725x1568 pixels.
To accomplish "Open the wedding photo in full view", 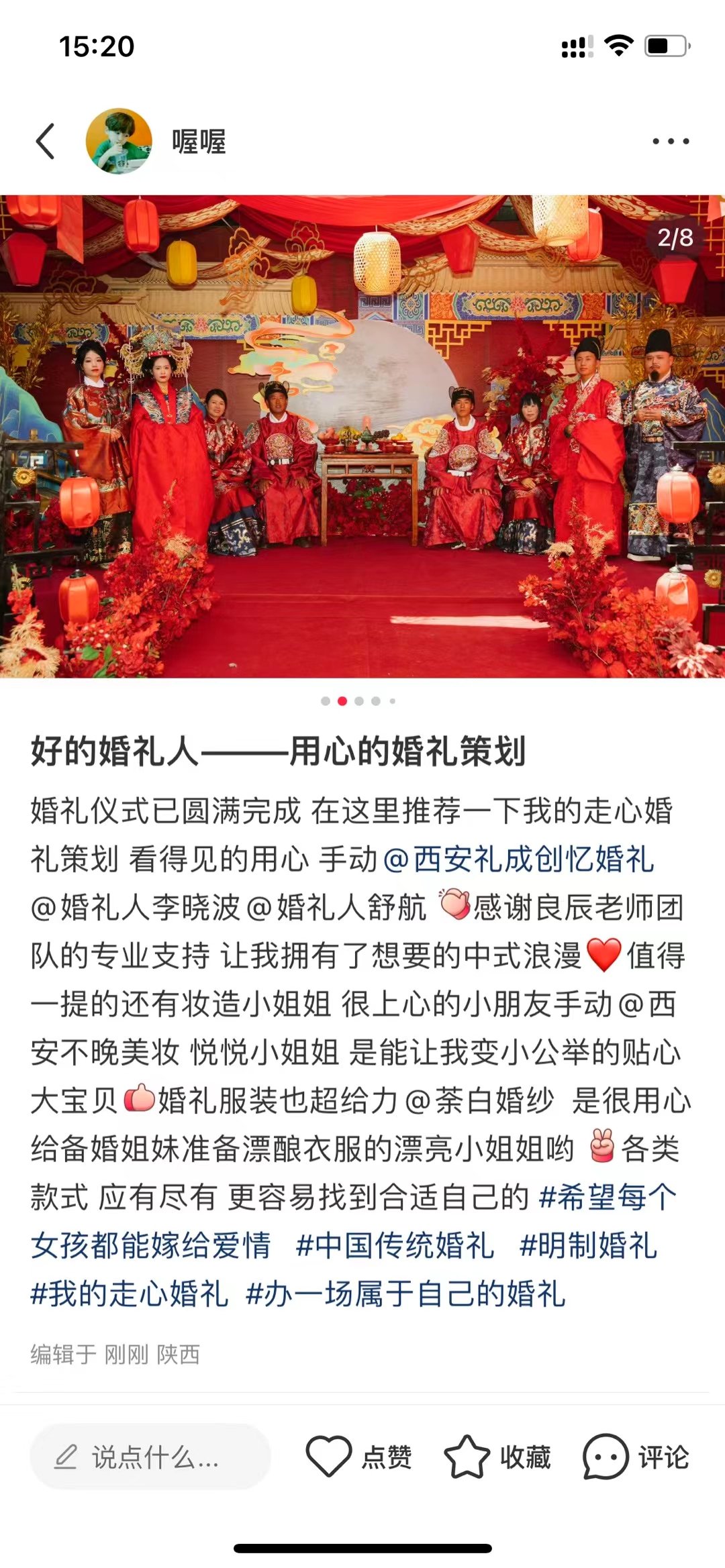I will tap(362, 436).
